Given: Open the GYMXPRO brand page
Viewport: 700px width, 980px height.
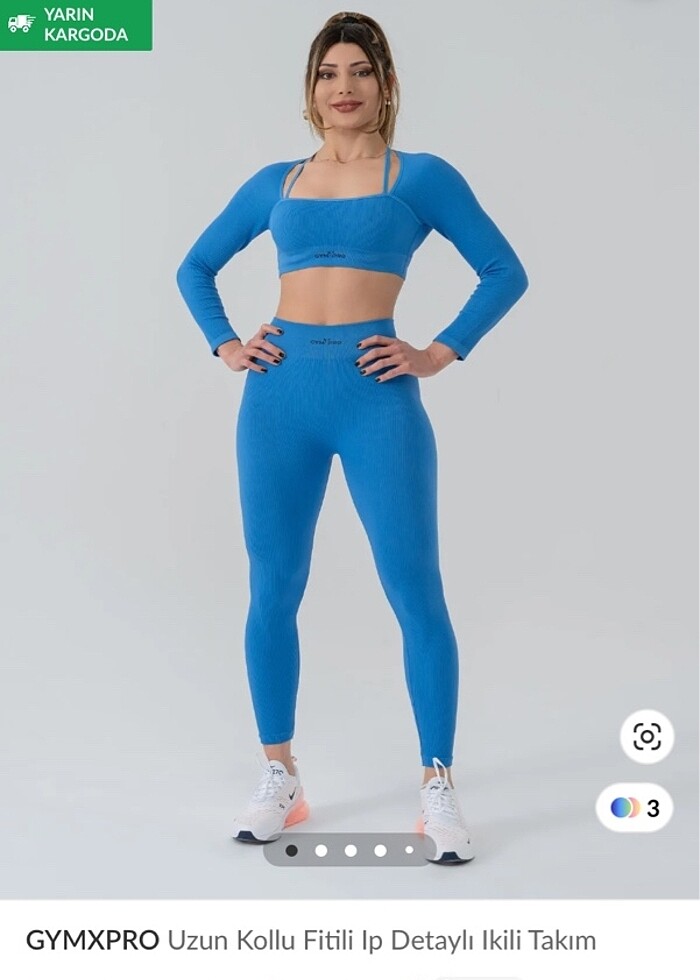Looking at the screenshot, I should pos(92,941).
